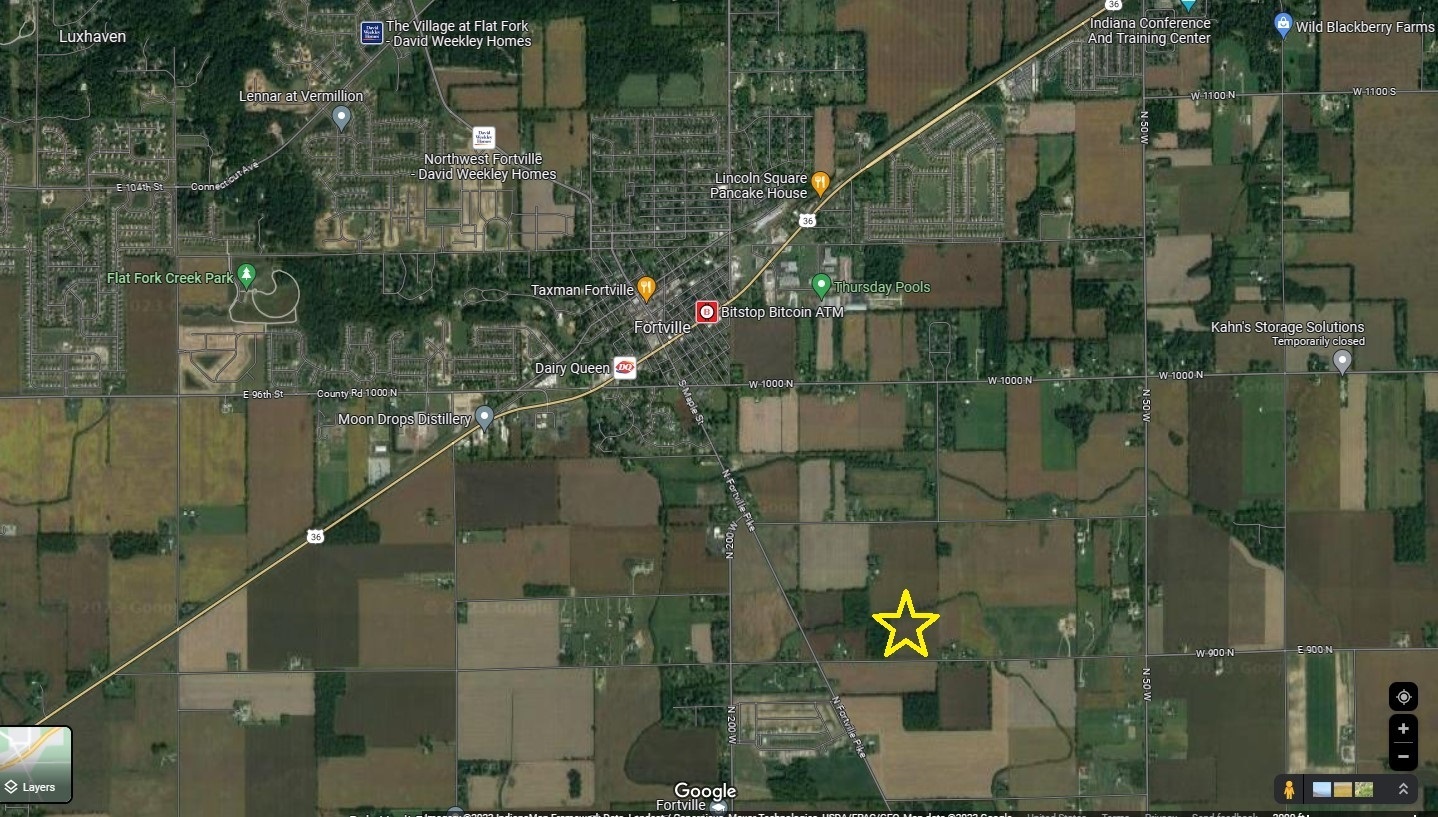
Task: Open Wild Blackberry Farms shopping pin
Action: [1283, 24]
